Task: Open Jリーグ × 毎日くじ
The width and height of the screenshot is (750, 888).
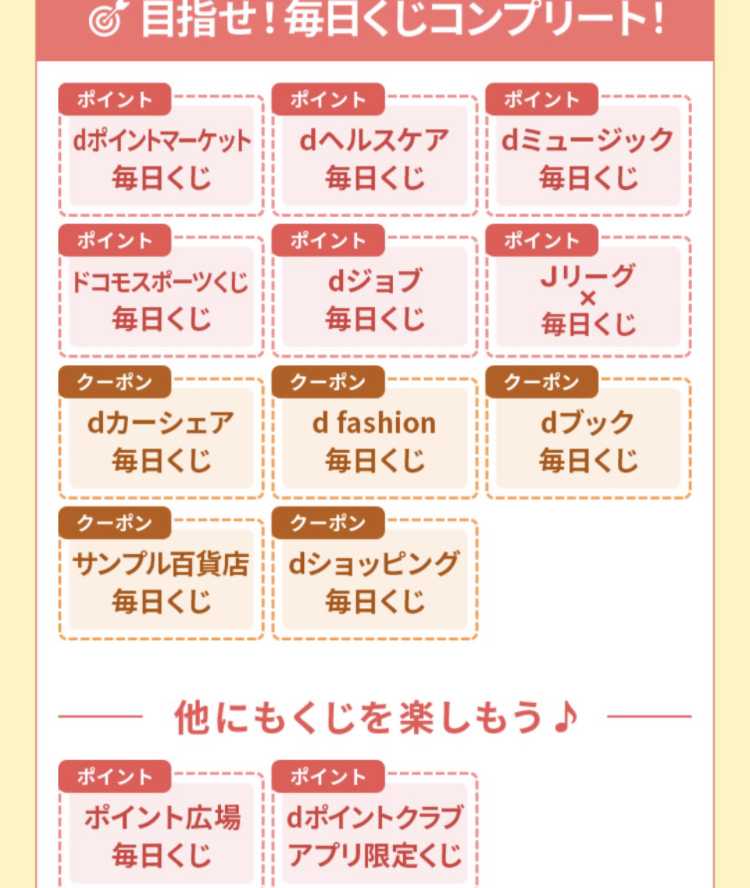Action: pyautogui.click(x=588, y=299)
